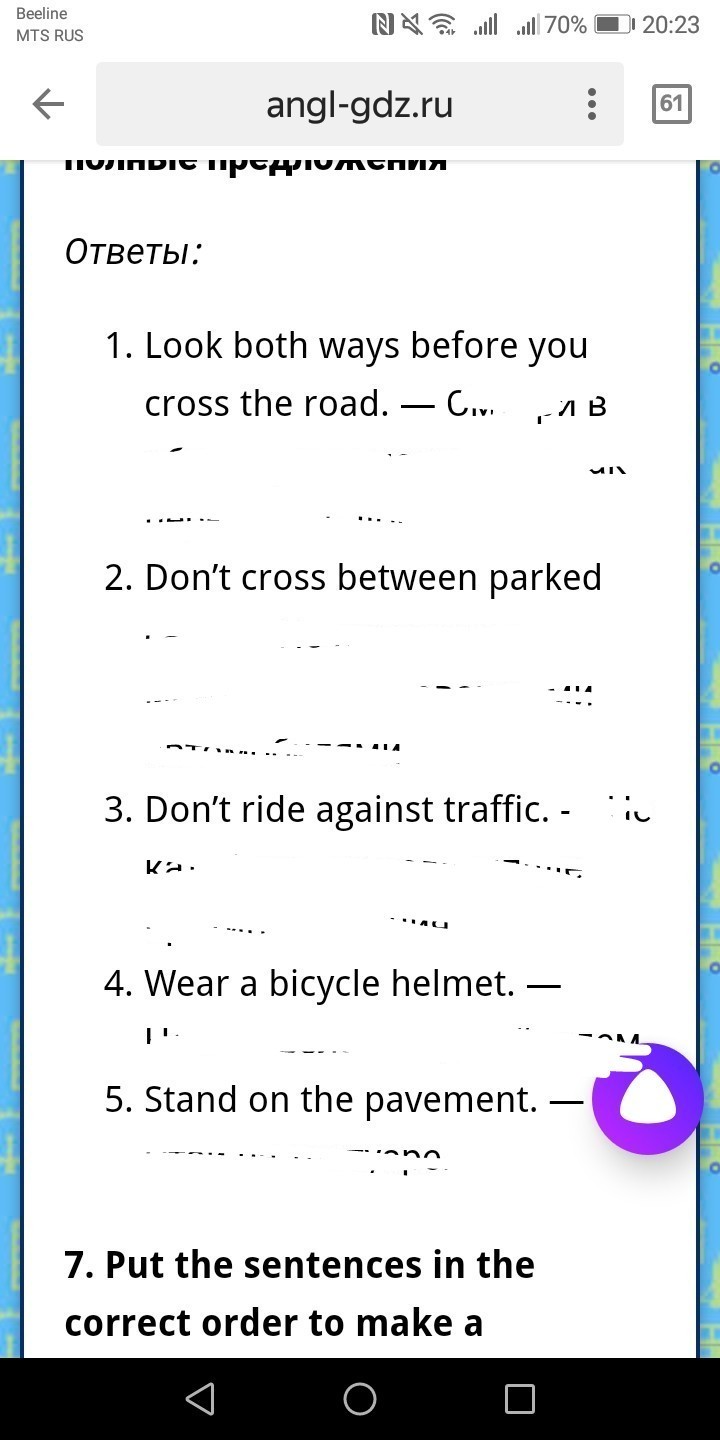Open the browser overflow menu
The image size is (720, 1440).
coord(592,104)
